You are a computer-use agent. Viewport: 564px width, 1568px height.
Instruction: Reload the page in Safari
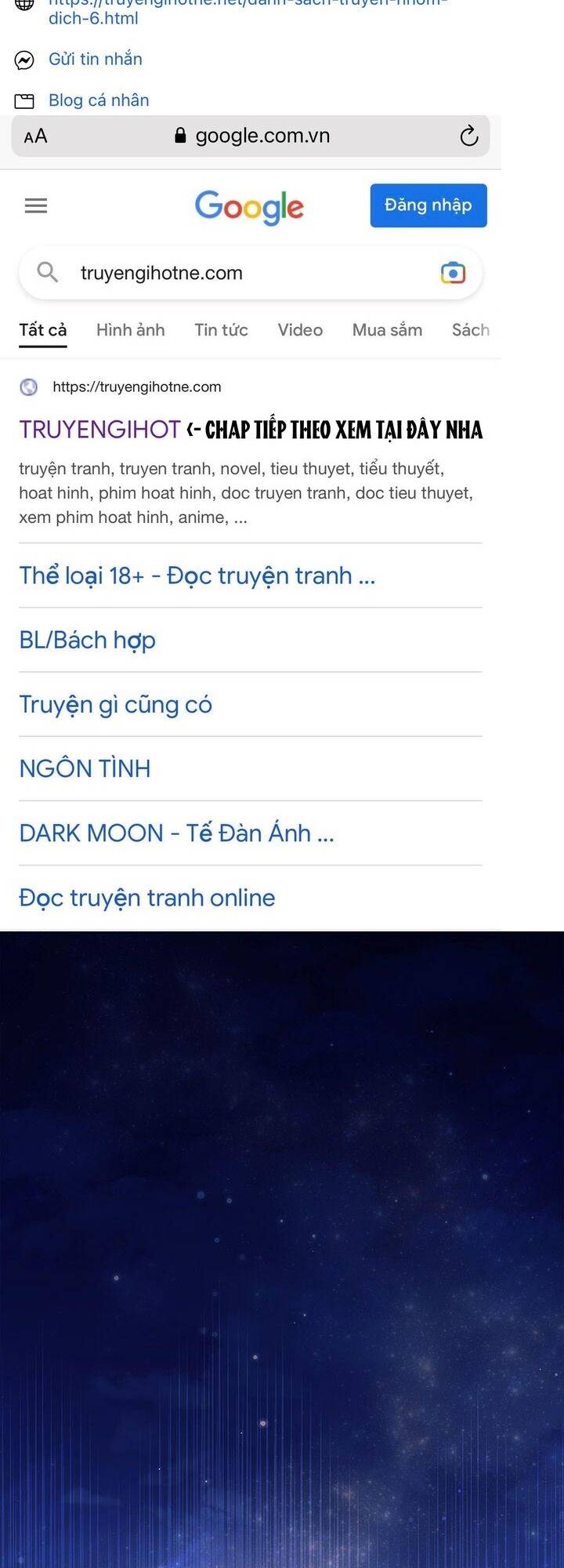[468, 135]
